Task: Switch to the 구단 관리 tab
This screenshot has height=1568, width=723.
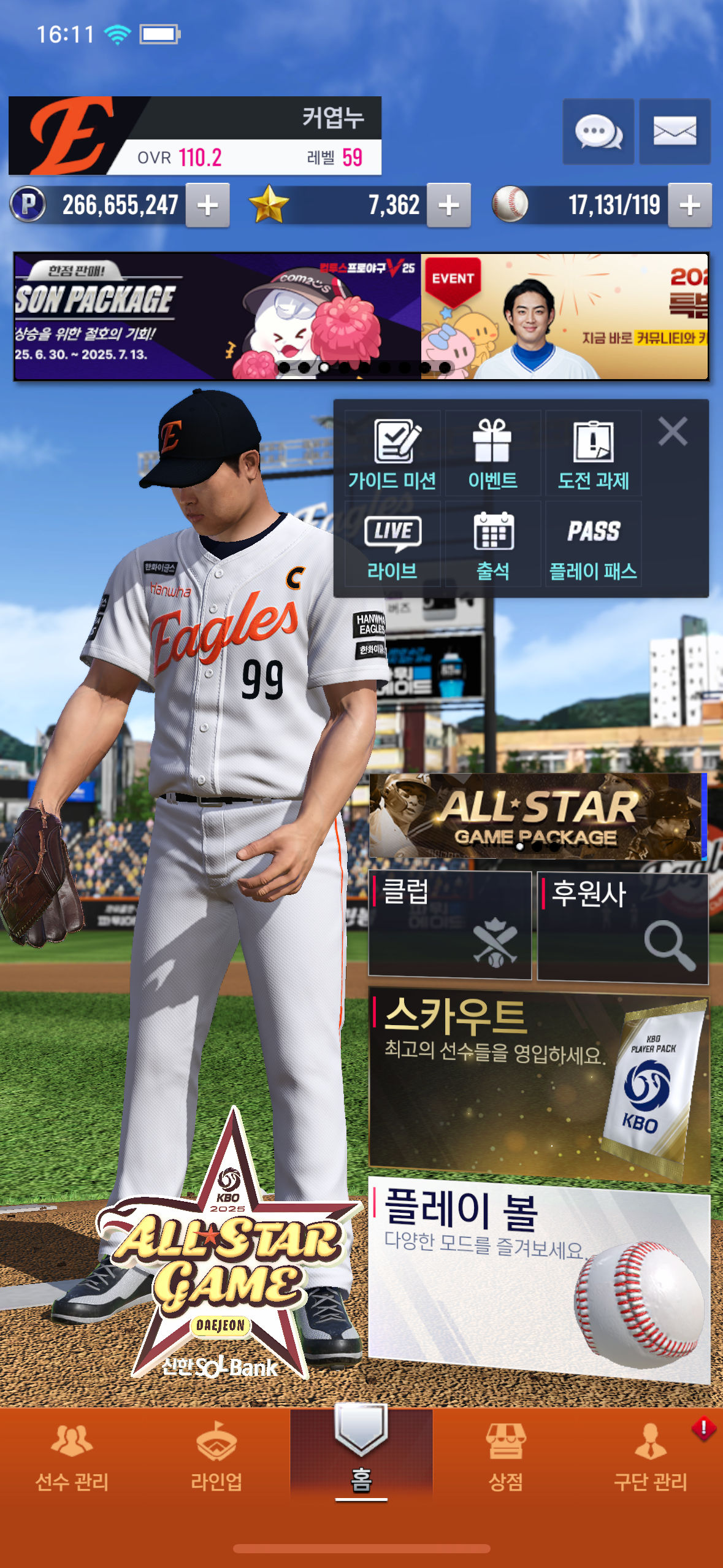Action: click(651, 1458)
